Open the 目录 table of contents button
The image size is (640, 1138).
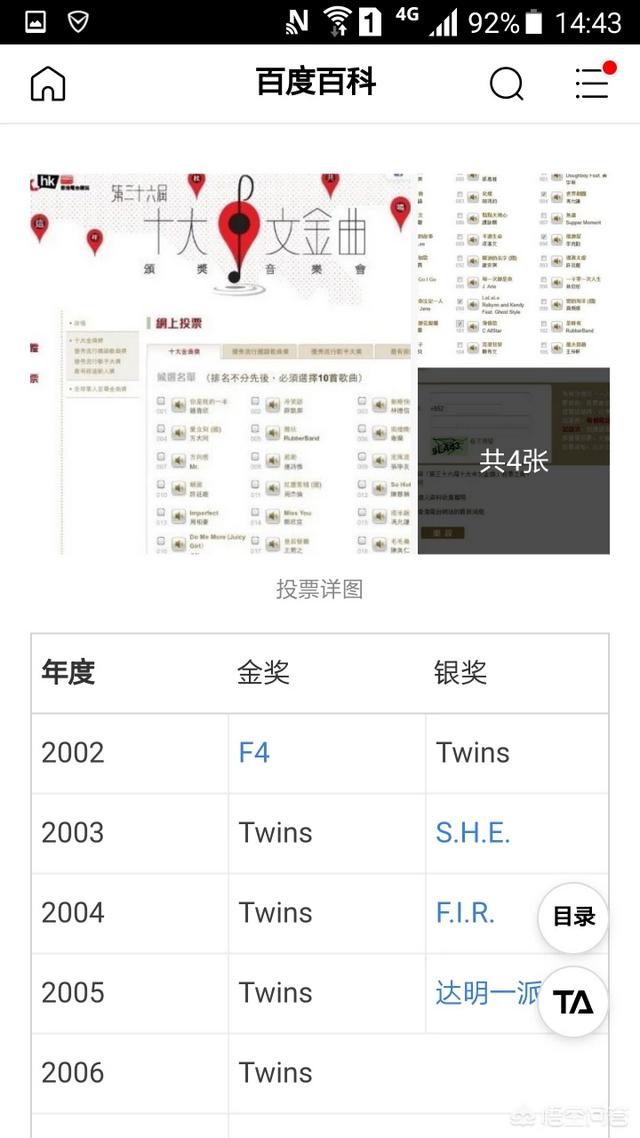[573, 917]
